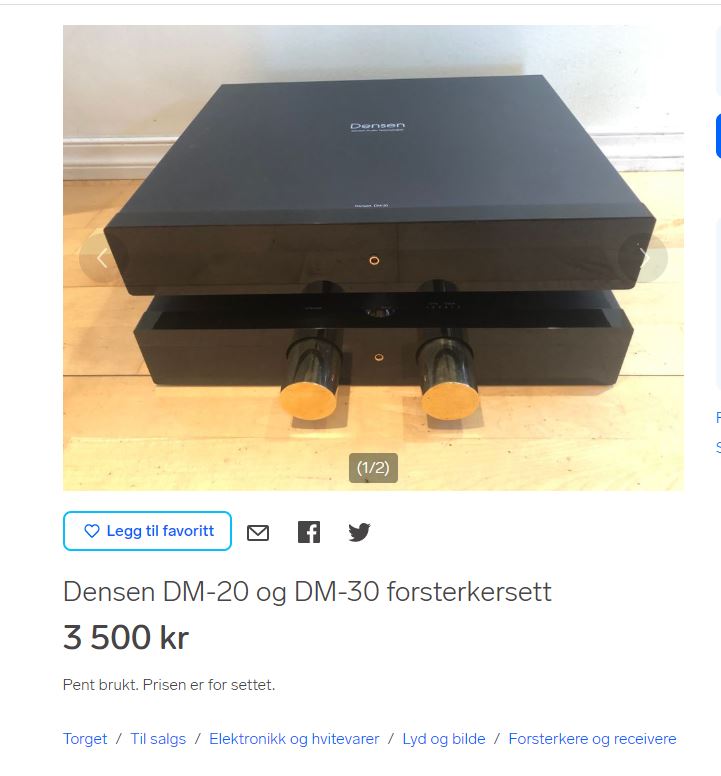Add listing with Legg til favoritt

point(147,531)
